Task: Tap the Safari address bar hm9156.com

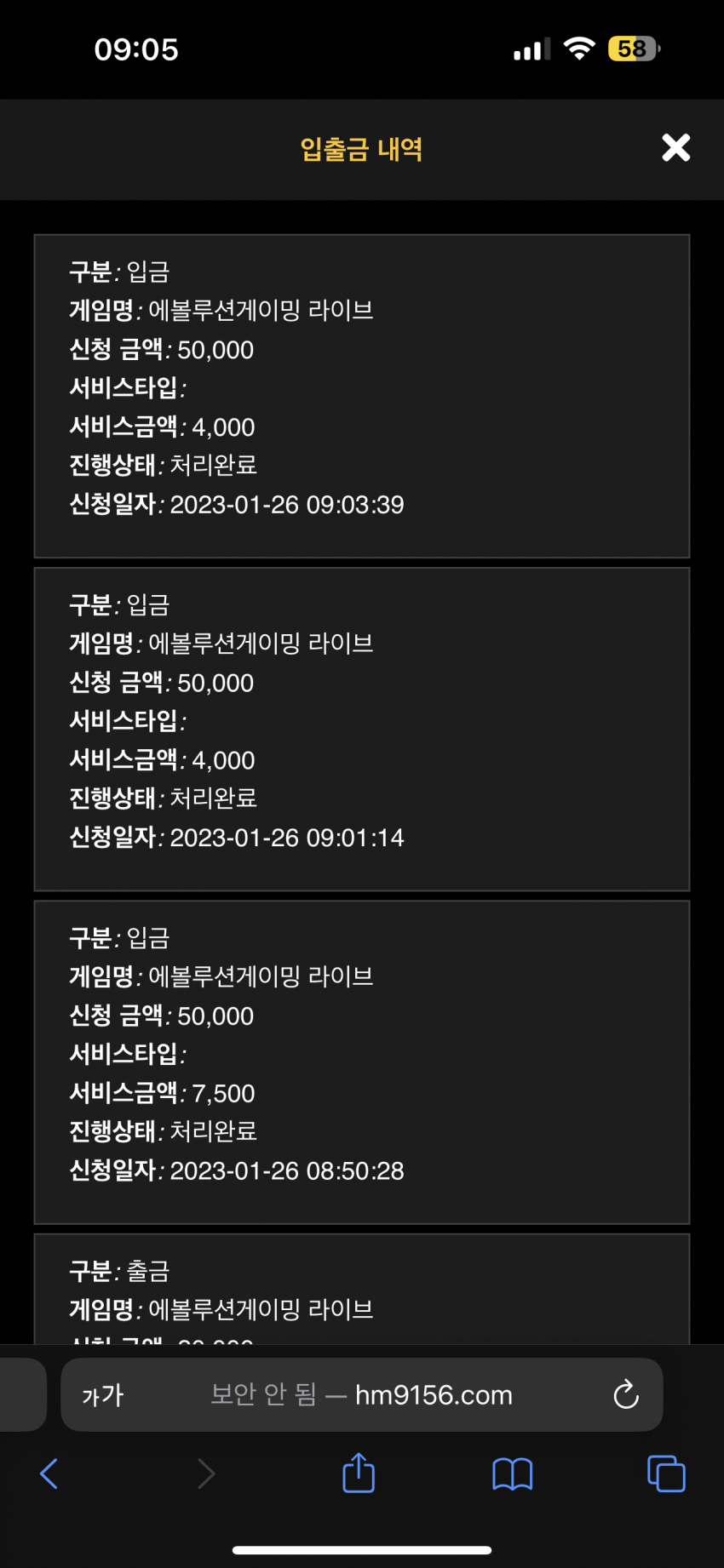Action: coord(362,1395)
